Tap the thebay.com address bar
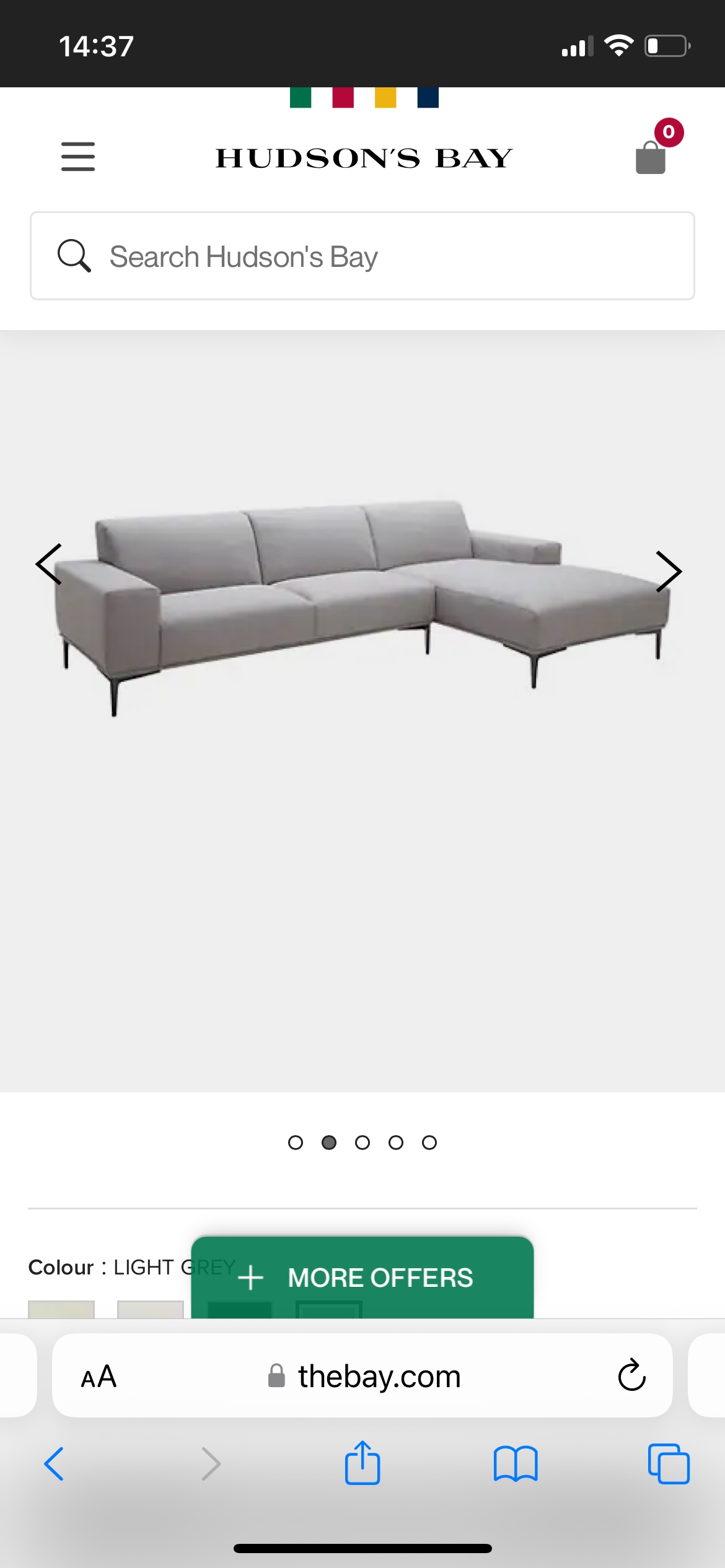The height and width of the screenshot is (1568, 725). (x=378, y=1376)
